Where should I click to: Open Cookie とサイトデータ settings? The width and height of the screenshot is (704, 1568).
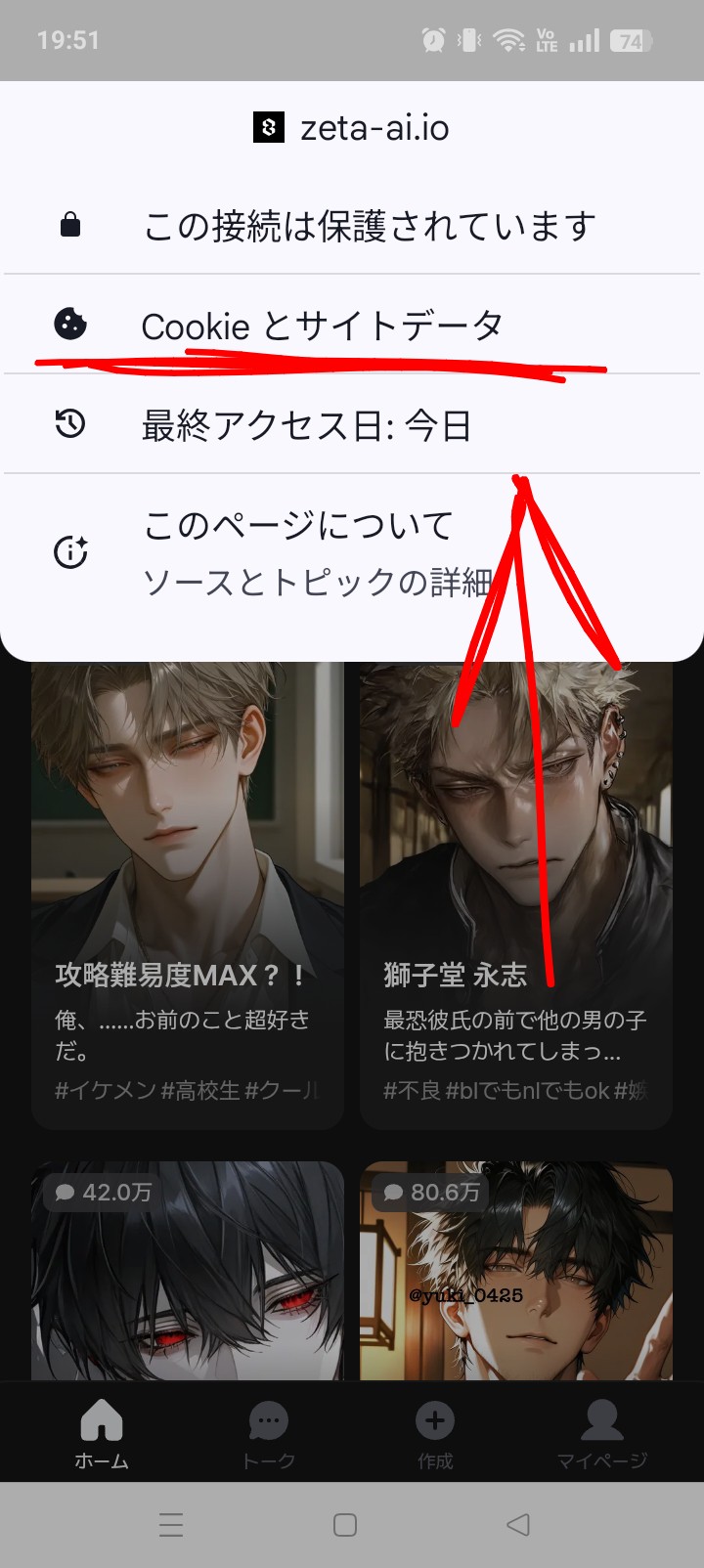click(352, 326)
